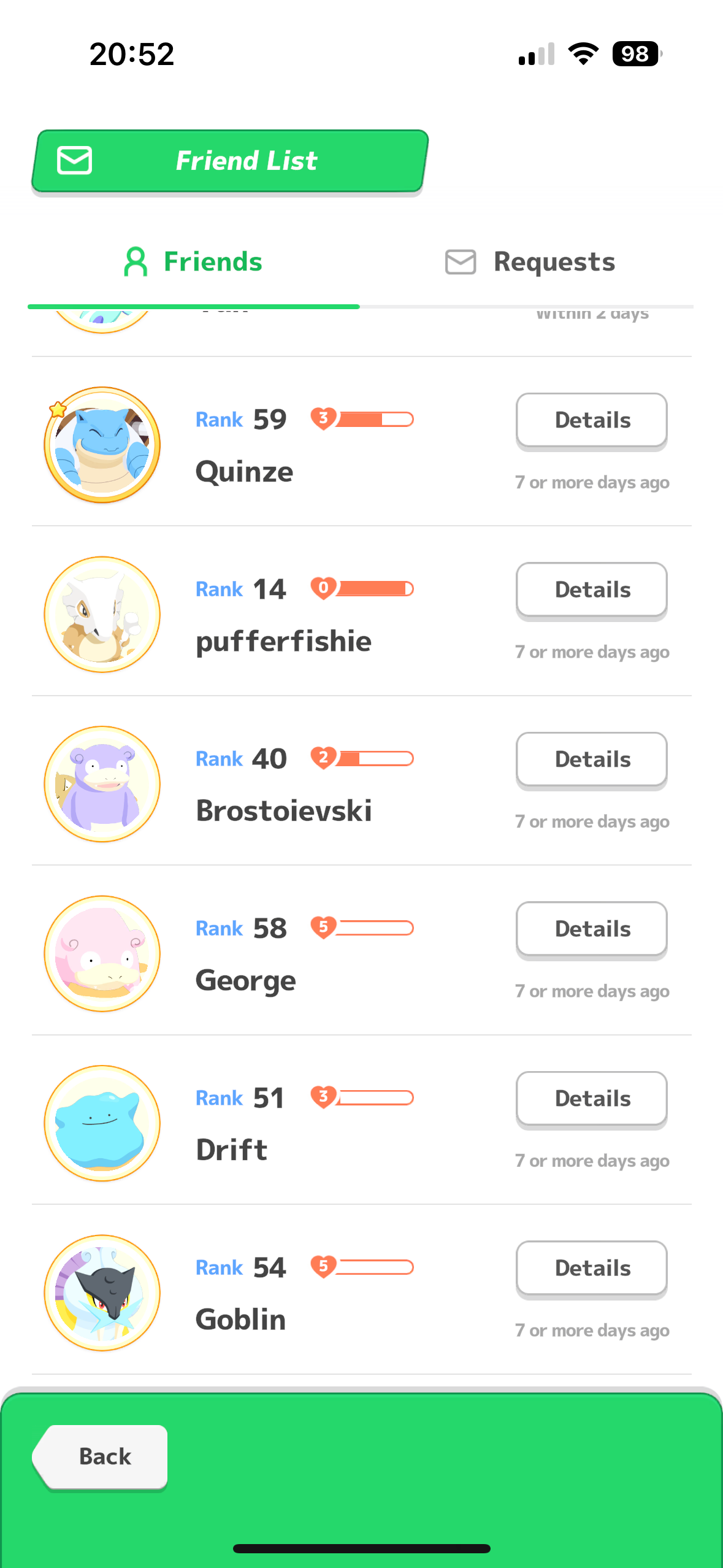
Task: Tap Details next to Goblin
Action: 591,1268
